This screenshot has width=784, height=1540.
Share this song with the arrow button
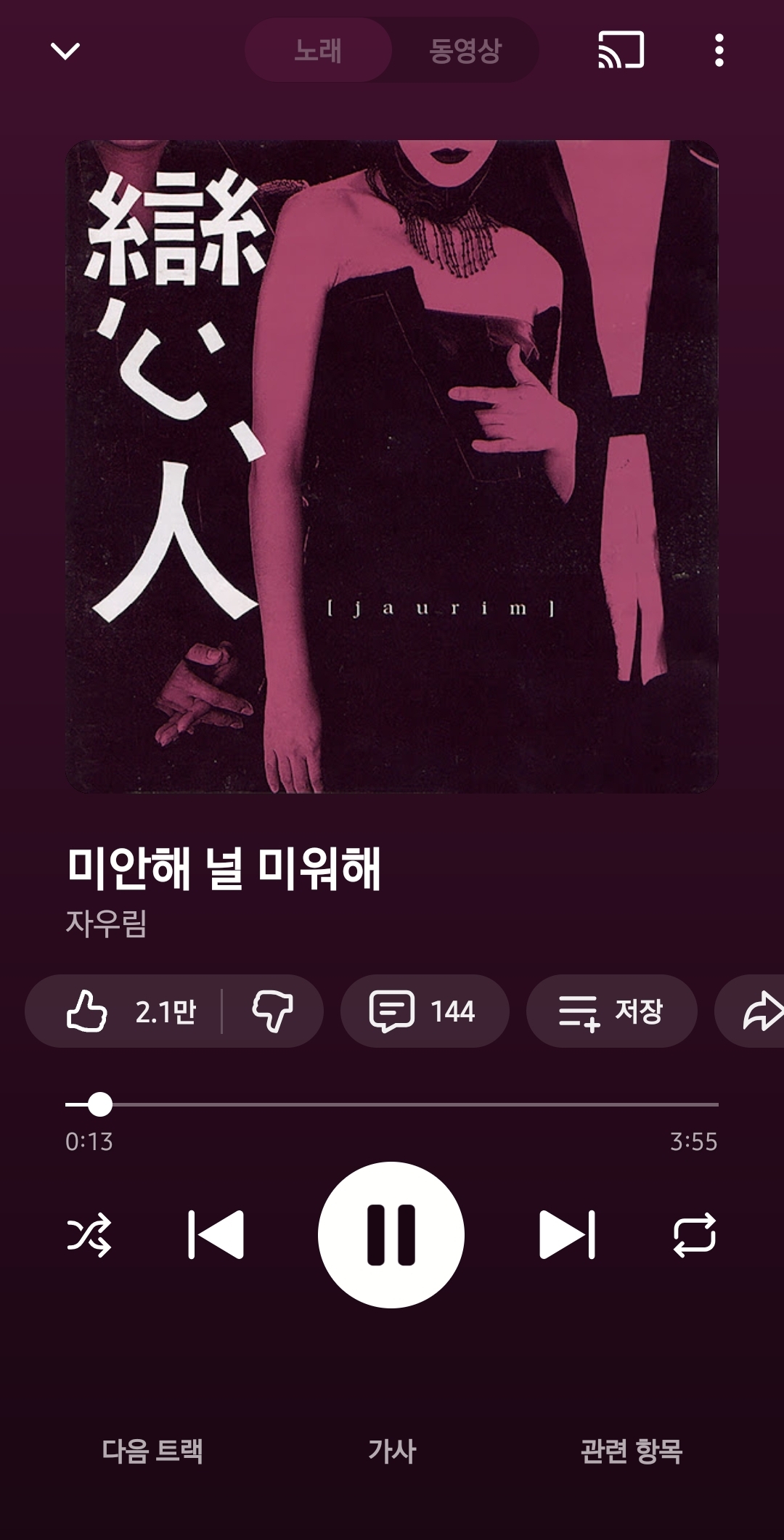click(759, 1011)
